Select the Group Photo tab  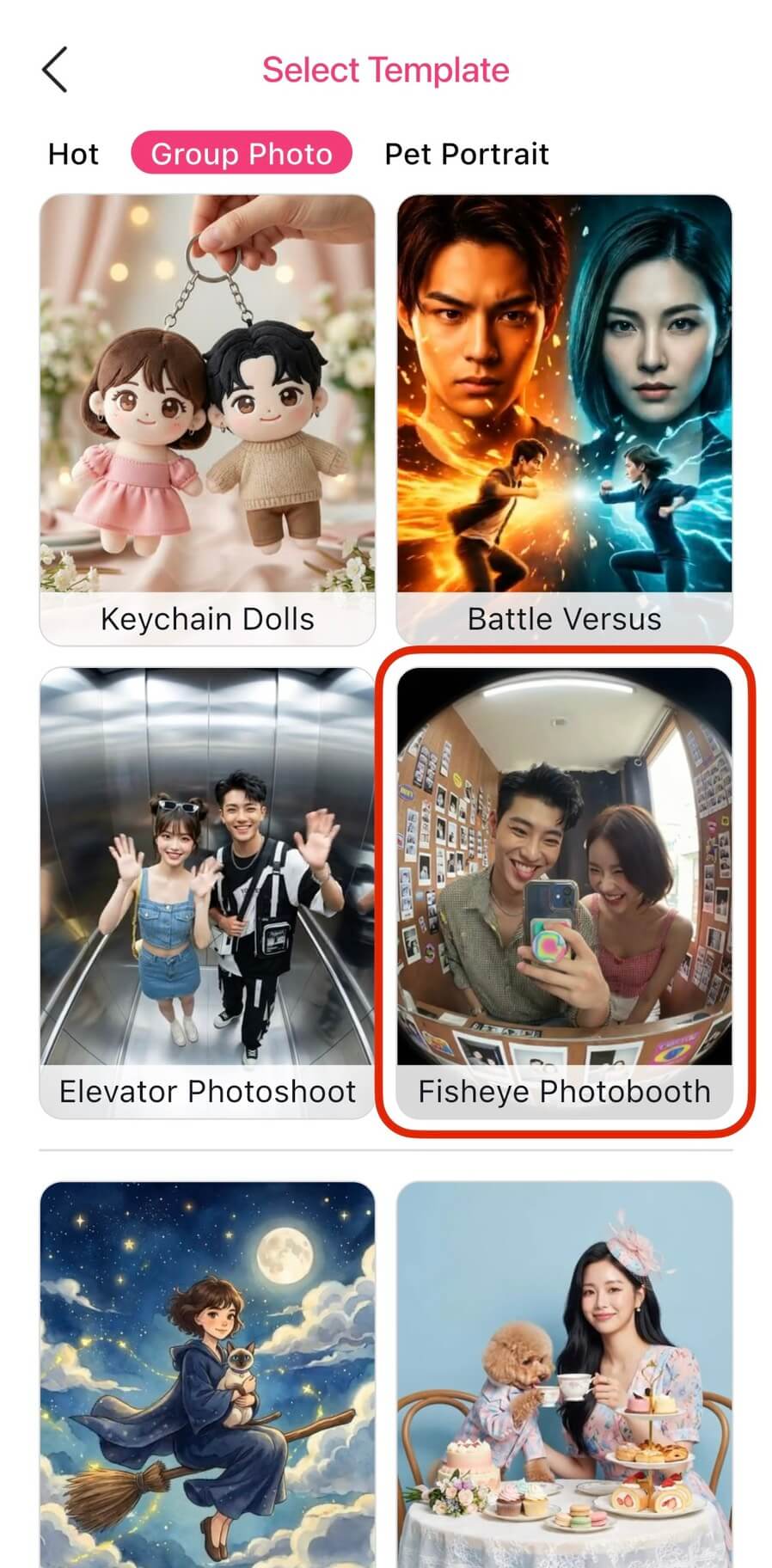[242, 154]
